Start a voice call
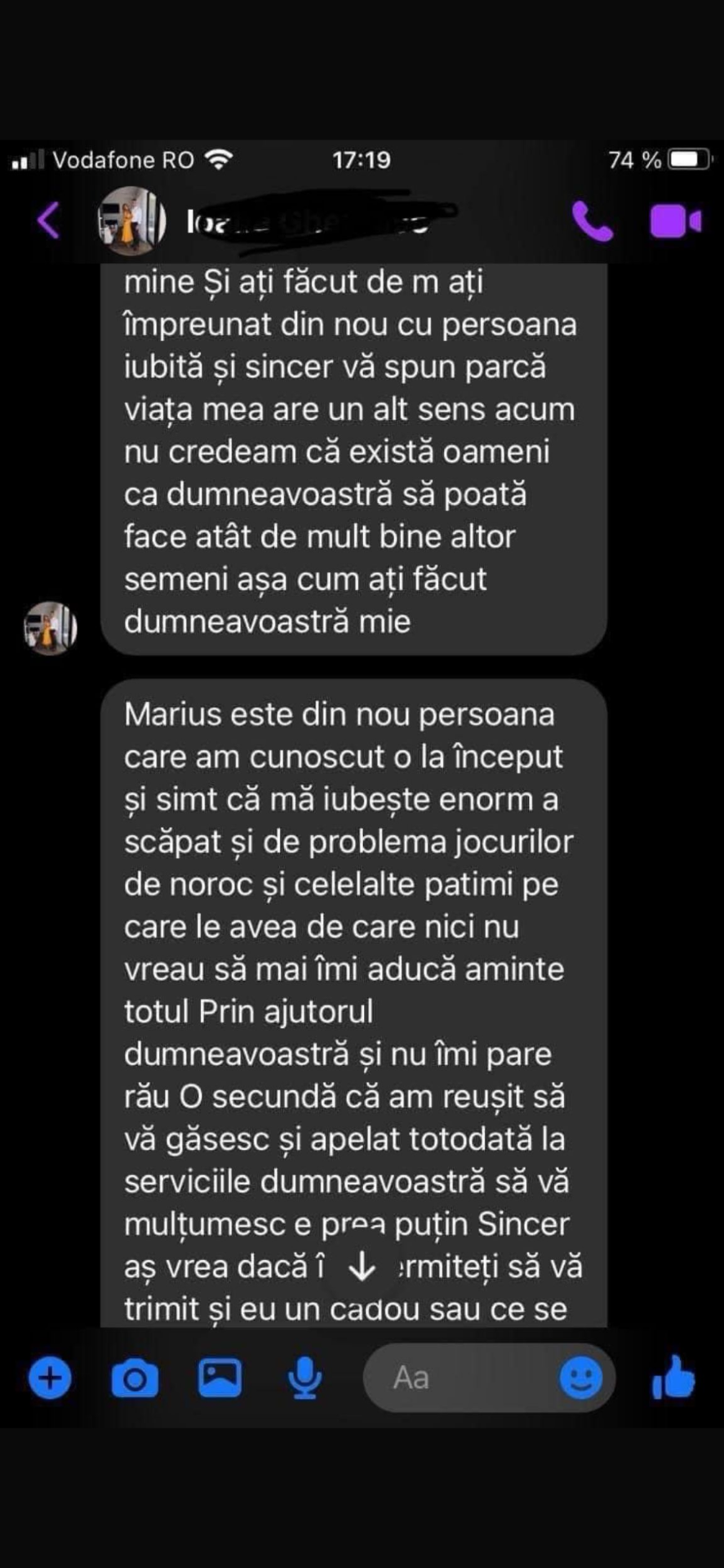The height and width of the screenshot is (1568, 724). pyautogui.click(x=592, y=221)
